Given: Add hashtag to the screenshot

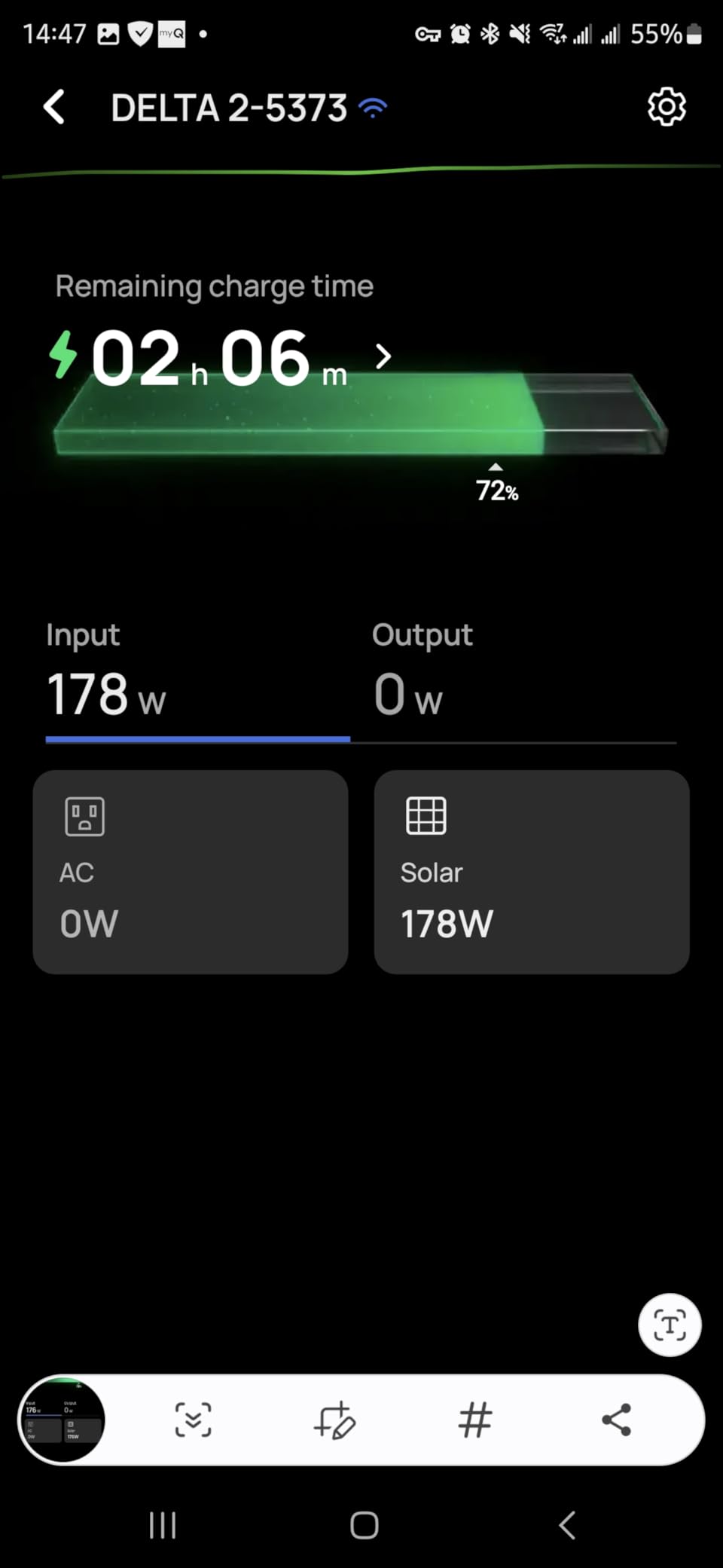Looking at the screenshot, I should pyautogui.click(x=475, y=1420).
